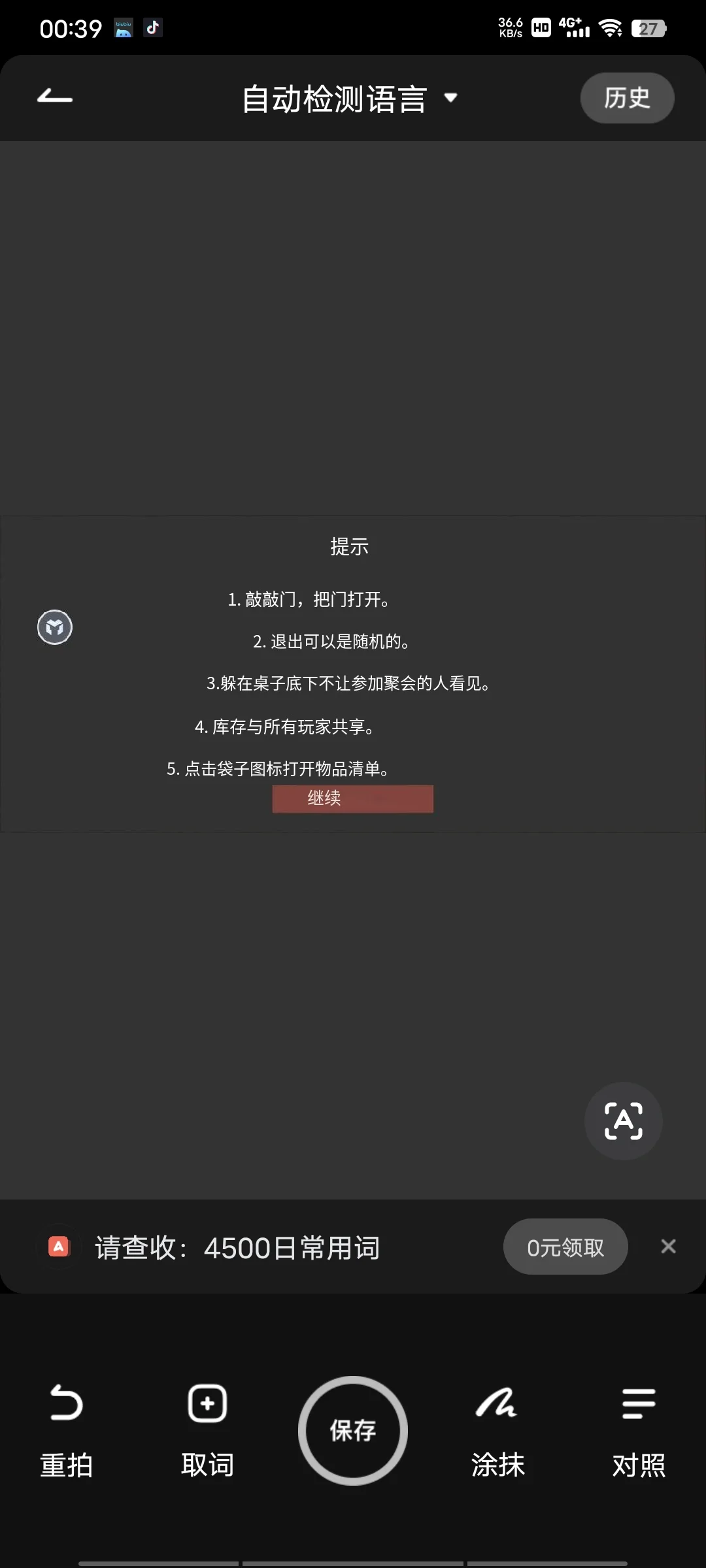
Task: Choose the 涂抹 smear tool
Action: pos(497,1431)
